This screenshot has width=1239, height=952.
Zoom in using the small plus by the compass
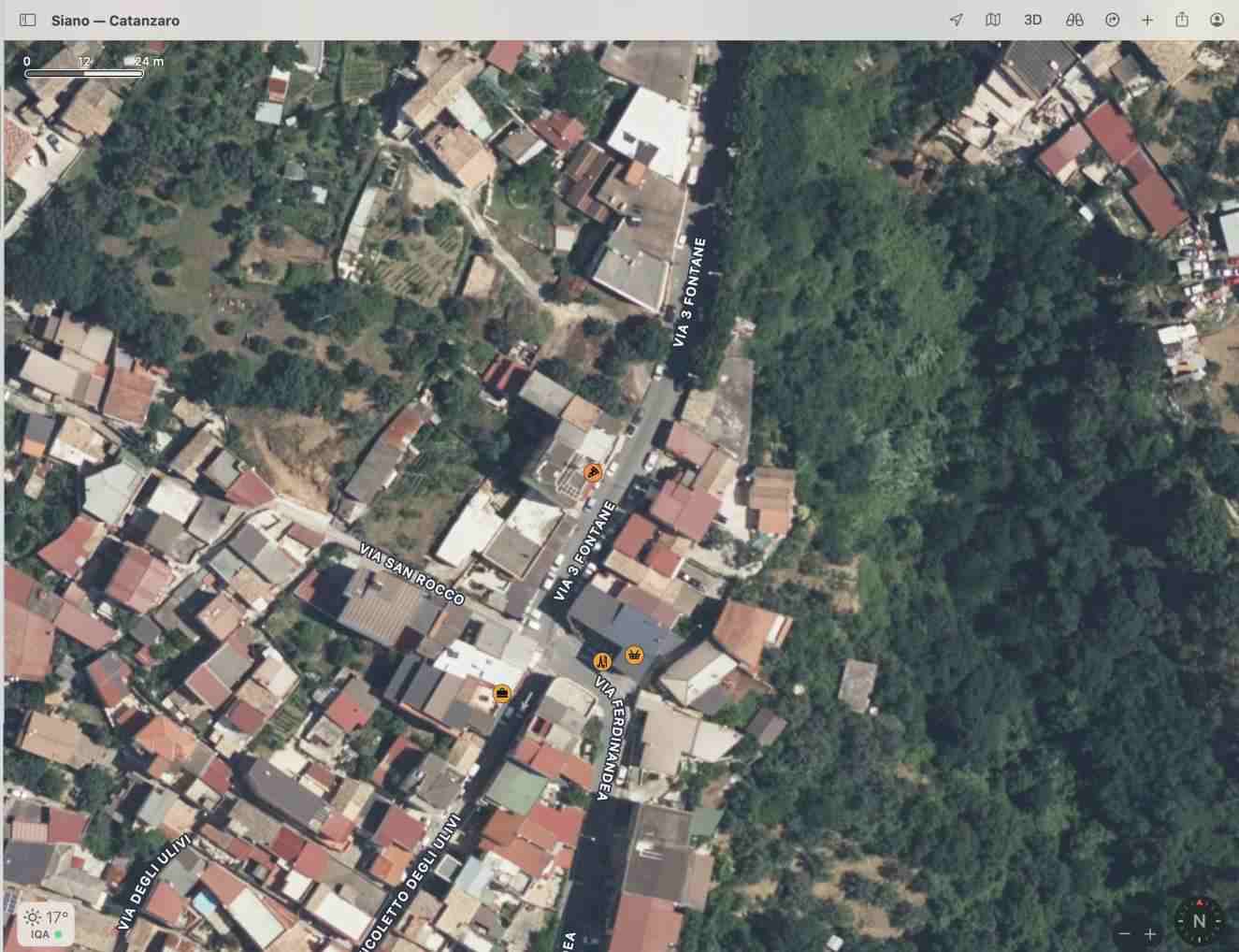pos(1150,933)
